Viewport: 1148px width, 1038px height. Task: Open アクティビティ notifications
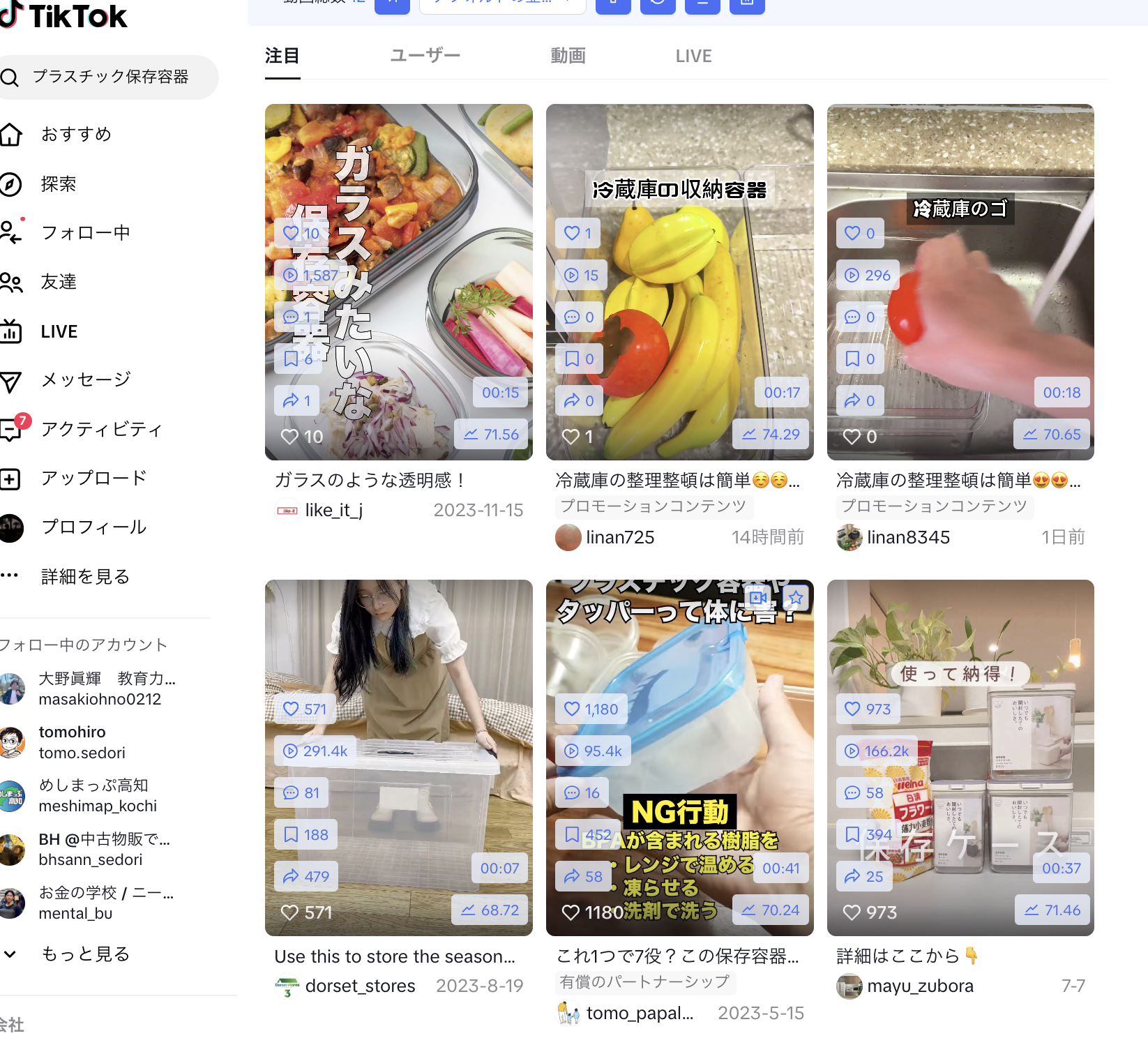(x=101, y=429)
